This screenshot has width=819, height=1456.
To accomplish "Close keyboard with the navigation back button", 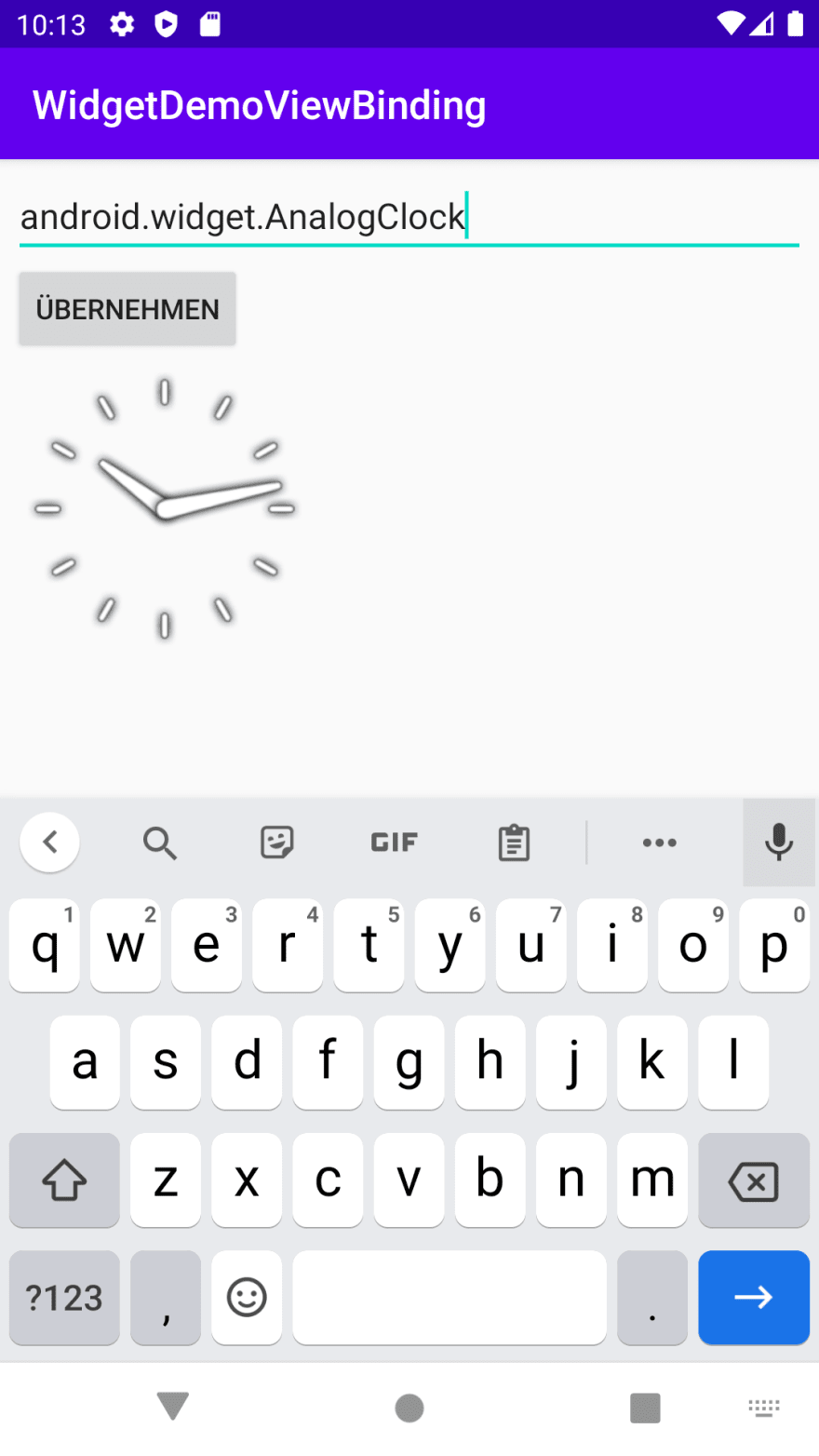I will [173, 1407].
